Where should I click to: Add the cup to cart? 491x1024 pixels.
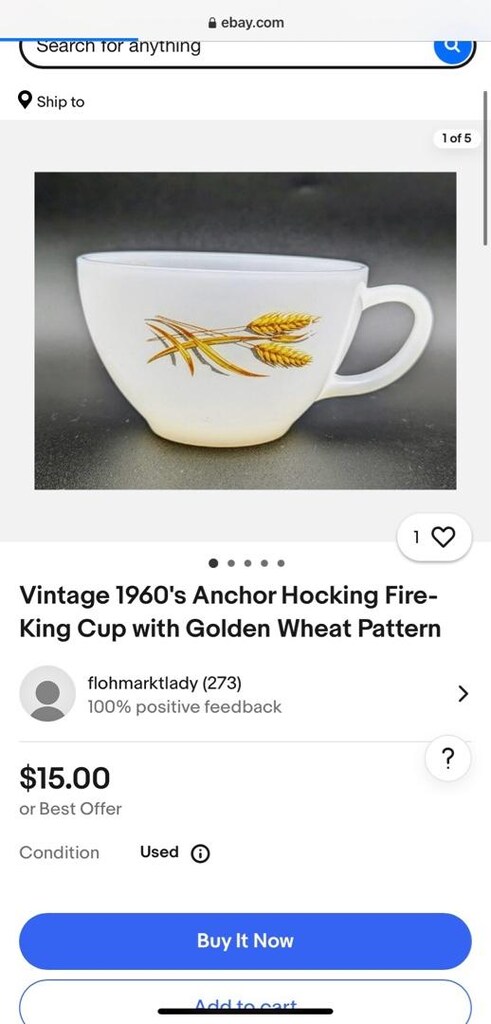(x=245, y=1002)
